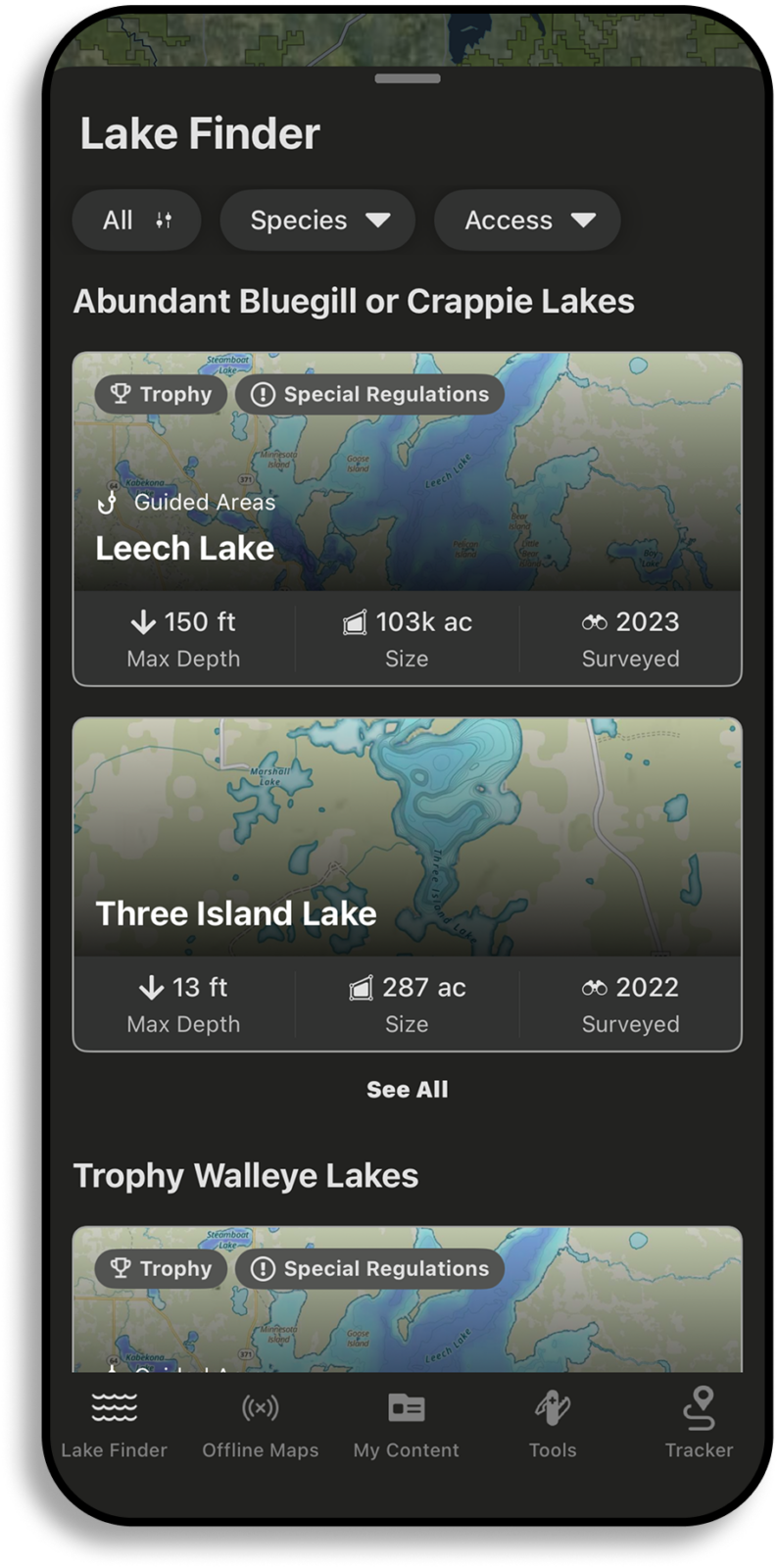Tap See All for Bluegill or Crappie lakes
778x1568 pixels.
(407, 1090)
